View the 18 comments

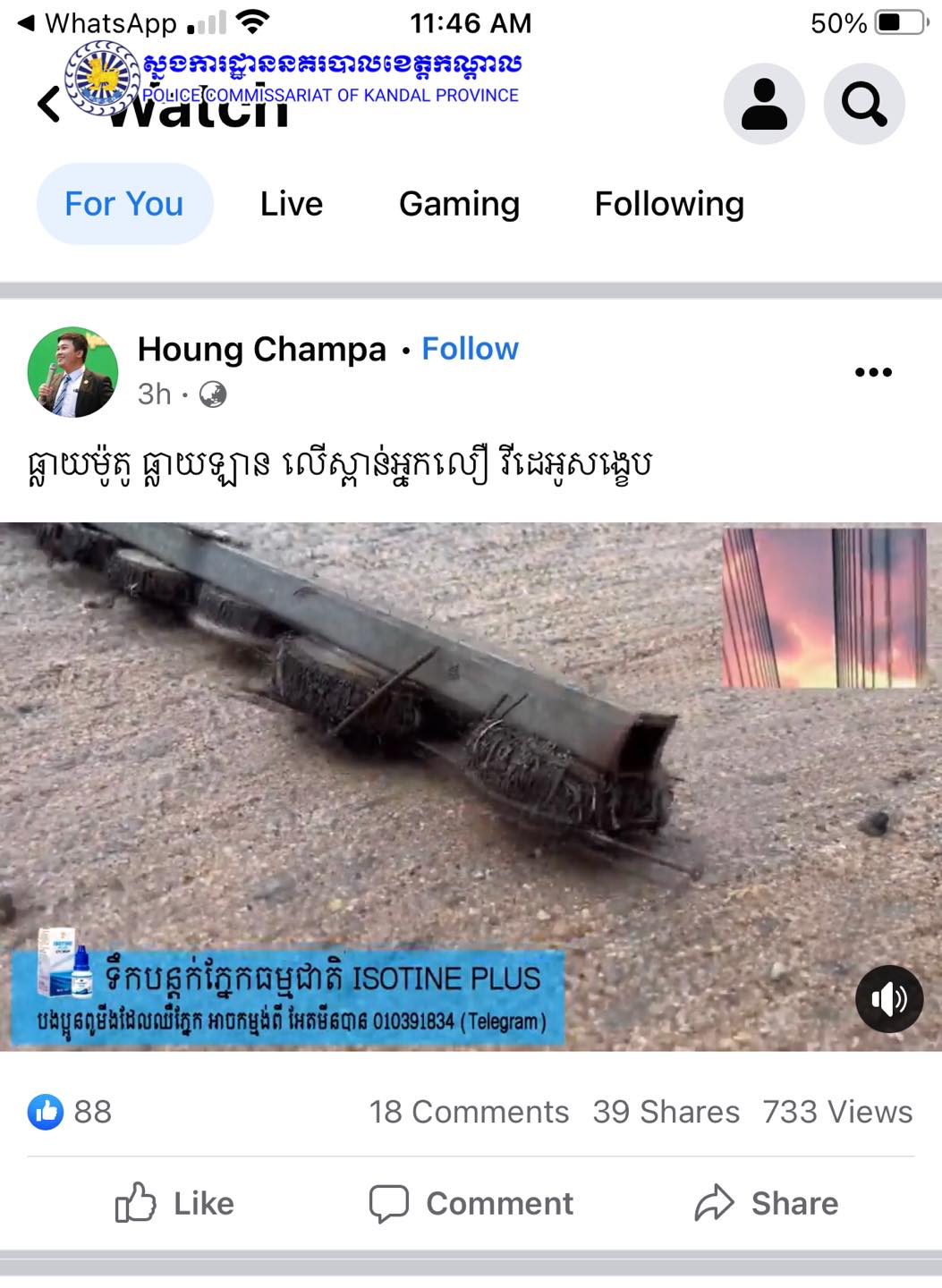pyautogui.click(x=469, y=1112)
